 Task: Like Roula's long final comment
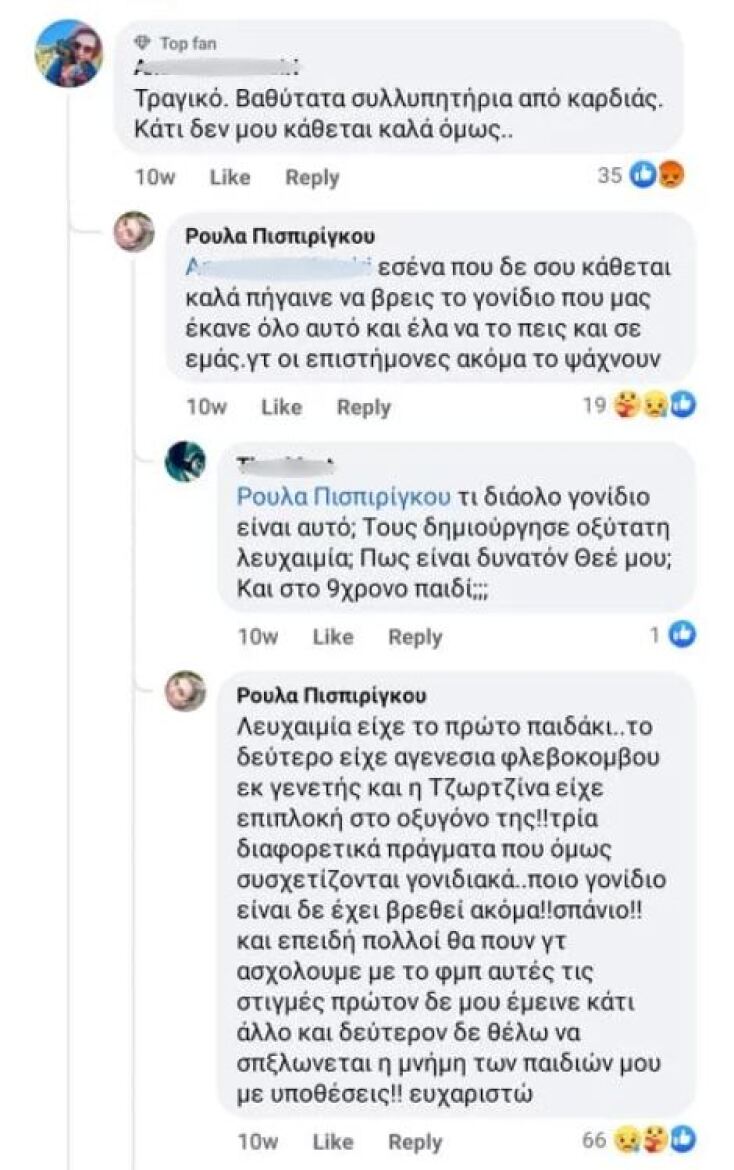(333, 1139)
